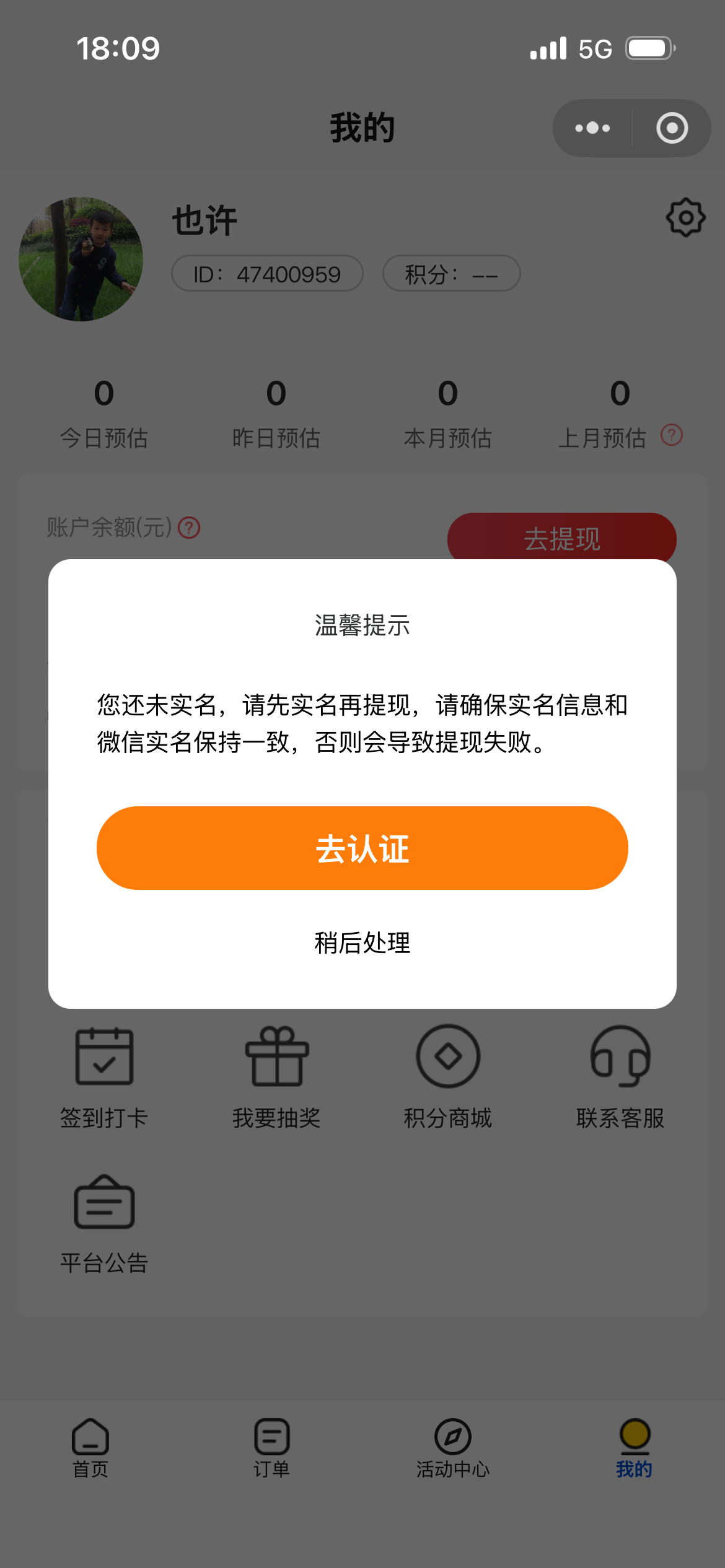Dismiss the dialog with 稍后处理
This screenshot has width=725, height=1568.
pyautogui.click(x=362, y=943)
